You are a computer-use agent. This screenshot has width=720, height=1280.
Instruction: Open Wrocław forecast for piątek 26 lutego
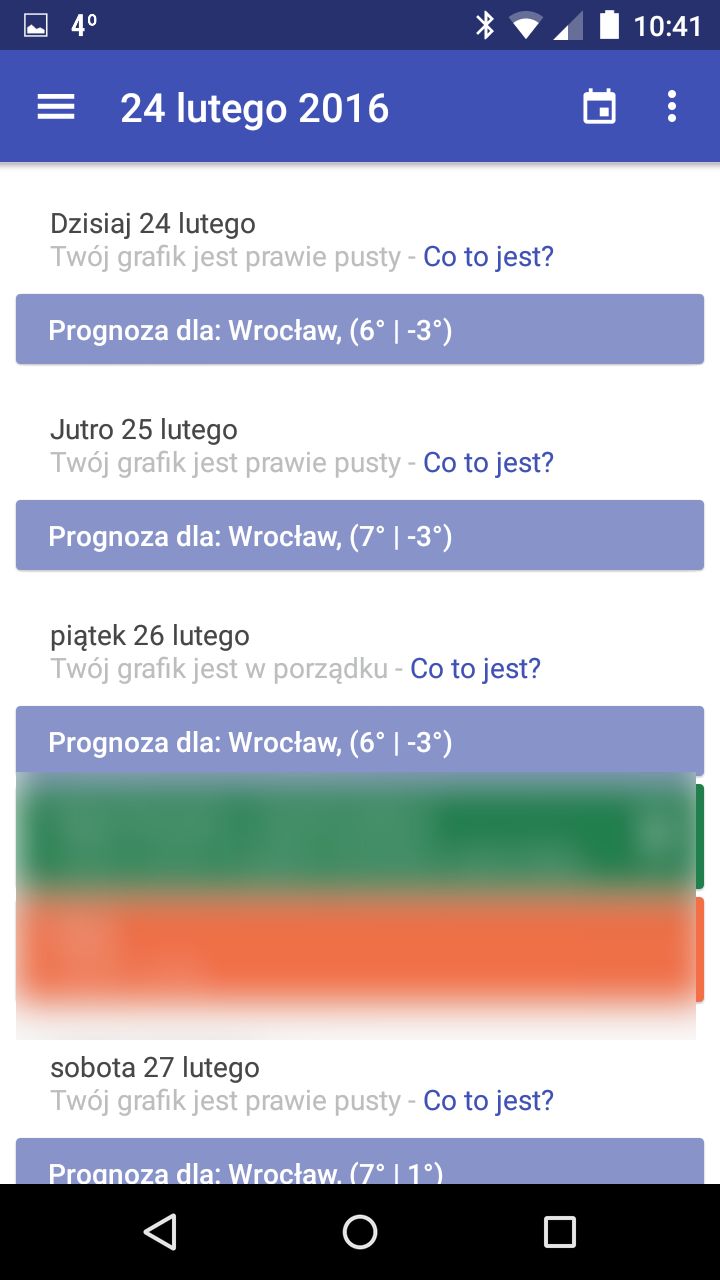(x=360, y=741)
